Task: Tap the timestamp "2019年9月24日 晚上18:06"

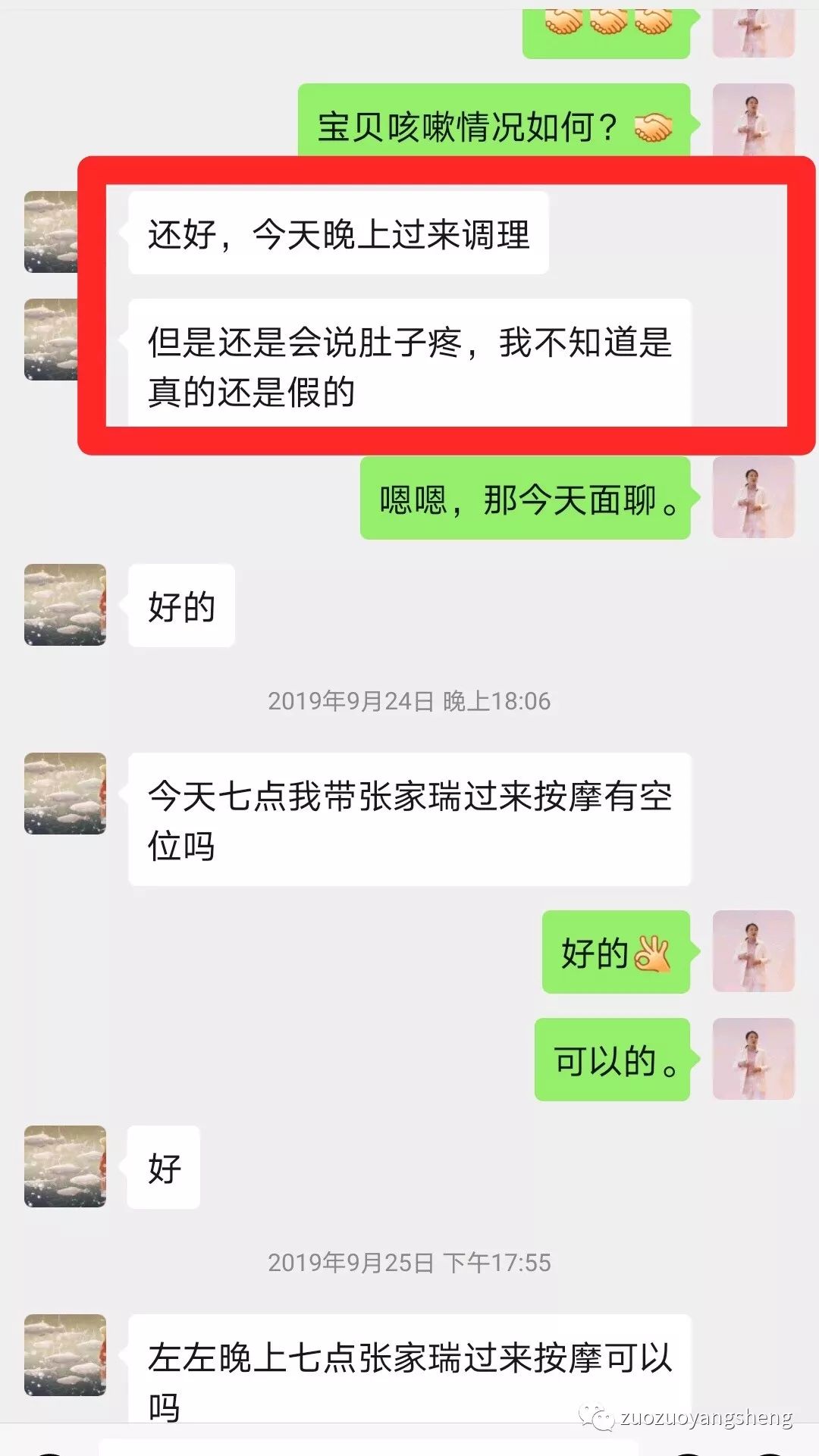Action: pos(409,702)
